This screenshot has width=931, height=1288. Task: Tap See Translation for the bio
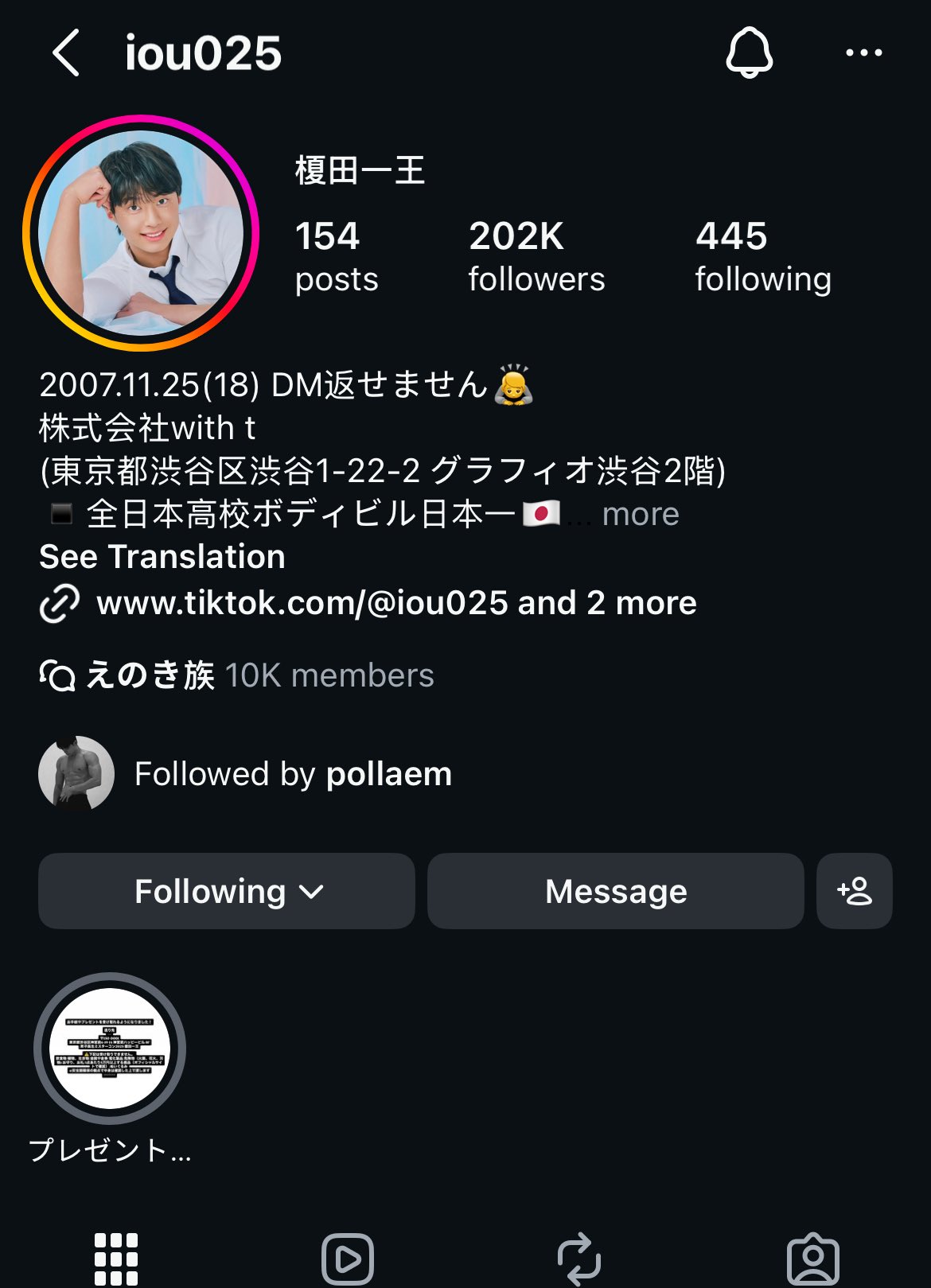pyautogui.click(x=162, y=557)
